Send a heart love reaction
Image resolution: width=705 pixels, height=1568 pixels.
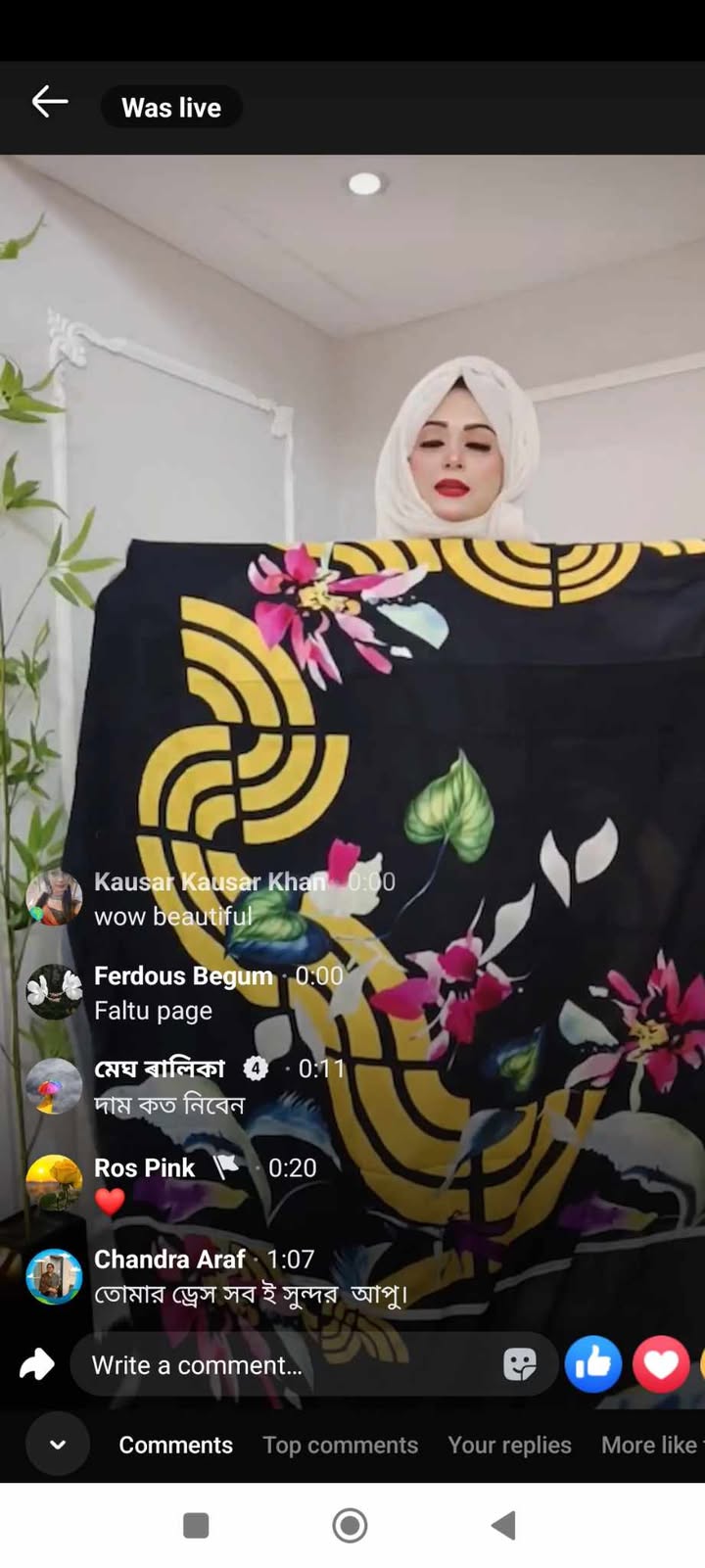tap(661, 1363)
